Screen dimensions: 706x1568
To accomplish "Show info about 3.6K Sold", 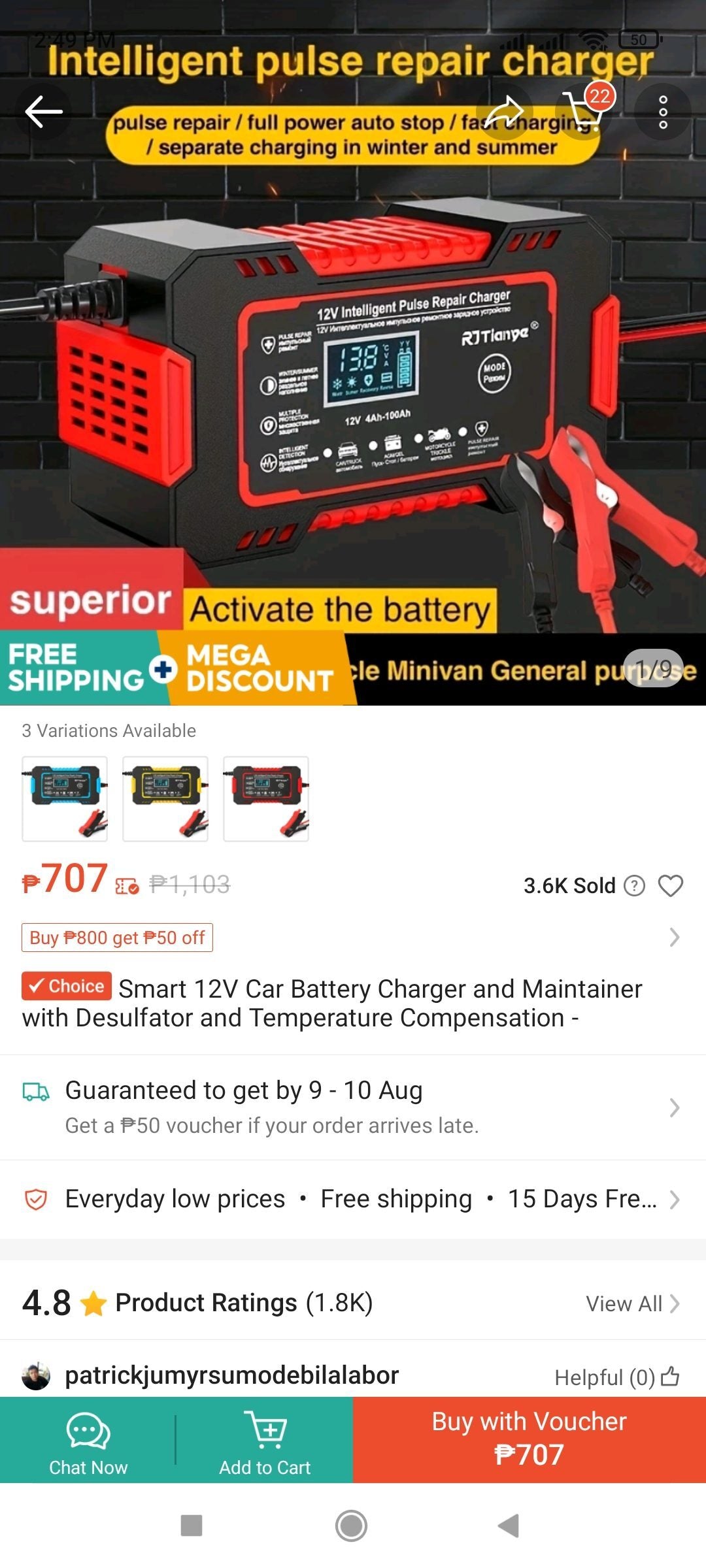I will tap(634, 886).
